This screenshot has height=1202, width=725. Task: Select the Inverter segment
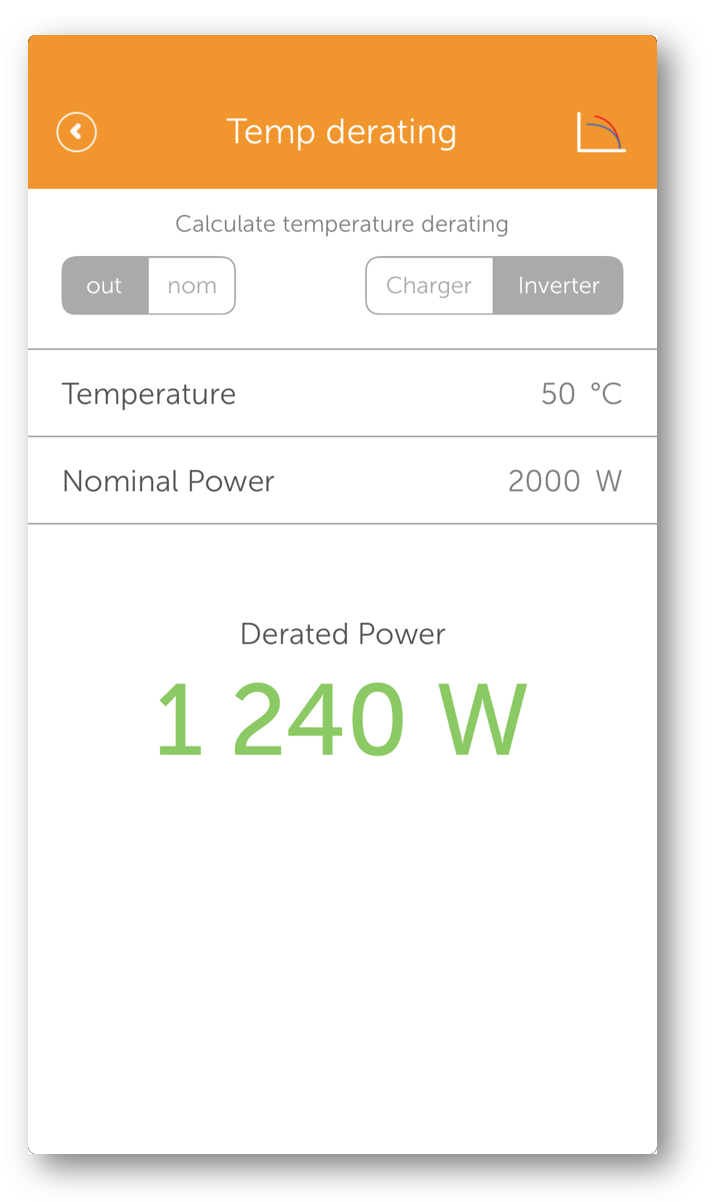558,286
